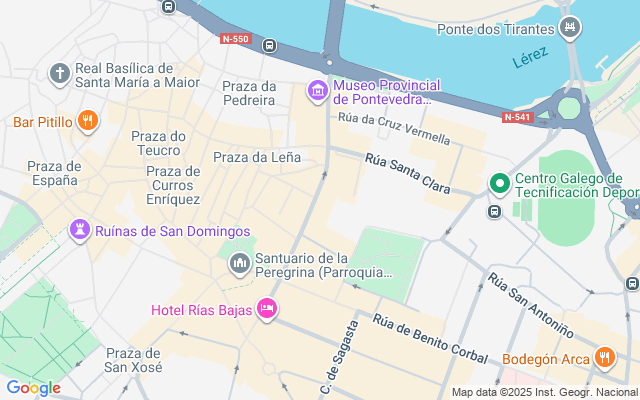640x400 pixels.
Task: Open the Centro Galego de Tecnificación marker
Action: pos(498,184)
